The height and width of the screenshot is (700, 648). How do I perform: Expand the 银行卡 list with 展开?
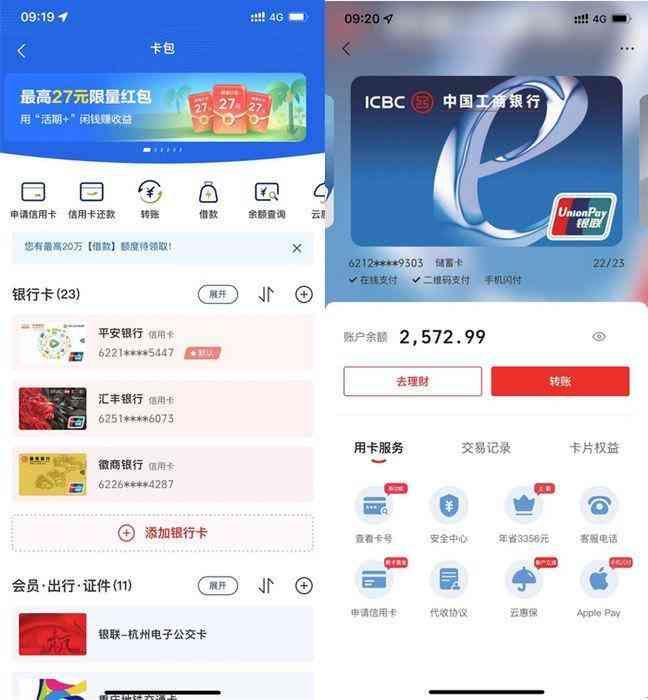coord(218,294)
